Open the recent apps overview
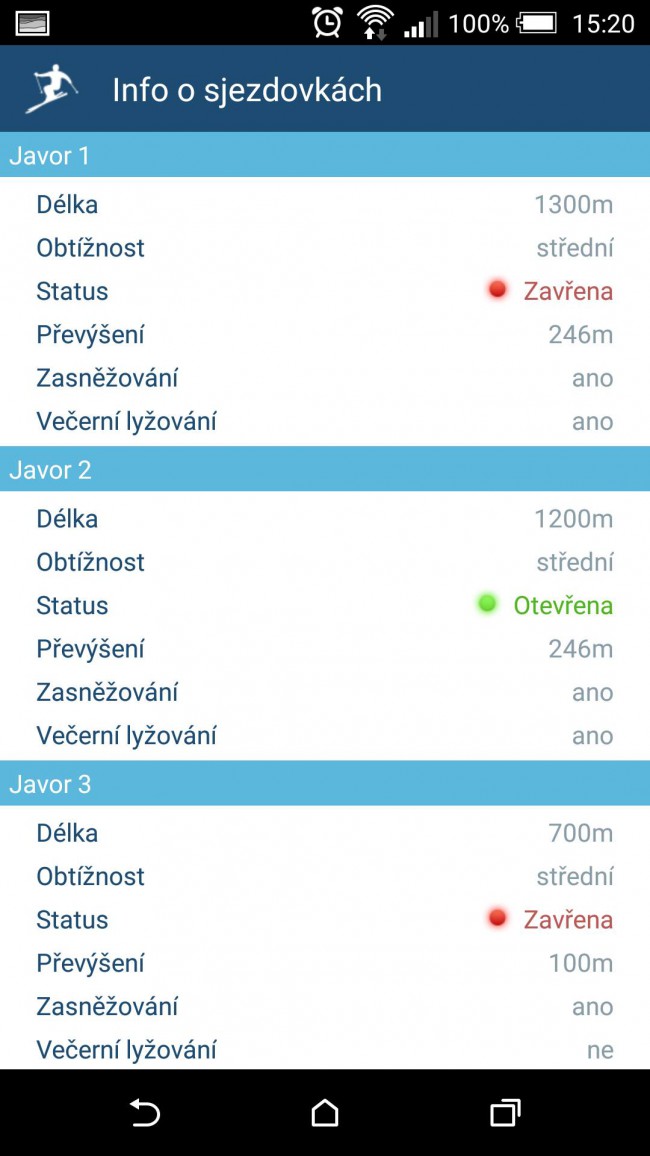Screen dimensions: 650x1156 (x=506, y=1112)
